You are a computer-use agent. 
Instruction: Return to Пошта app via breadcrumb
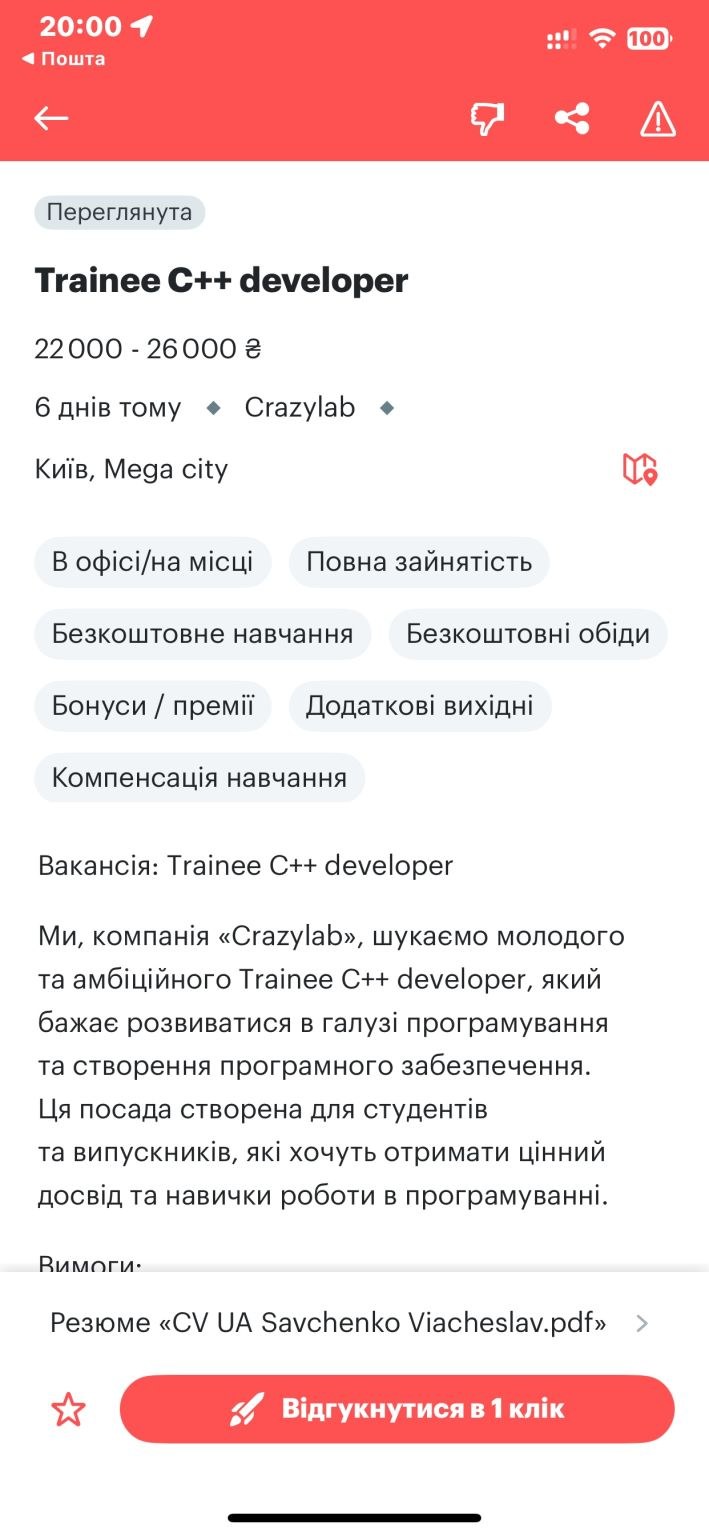coord(63,59)
